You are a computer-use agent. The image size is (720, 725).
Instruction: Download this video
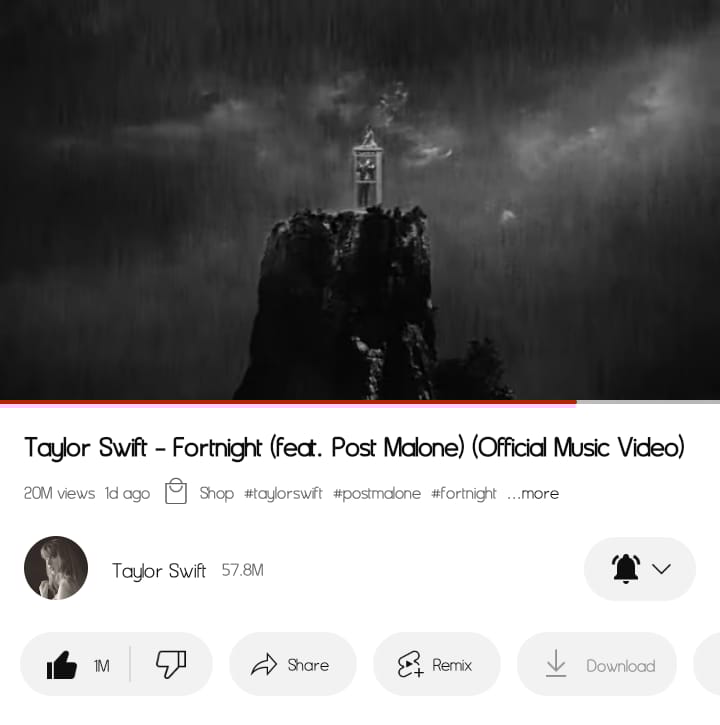click(x=597, y=665)
